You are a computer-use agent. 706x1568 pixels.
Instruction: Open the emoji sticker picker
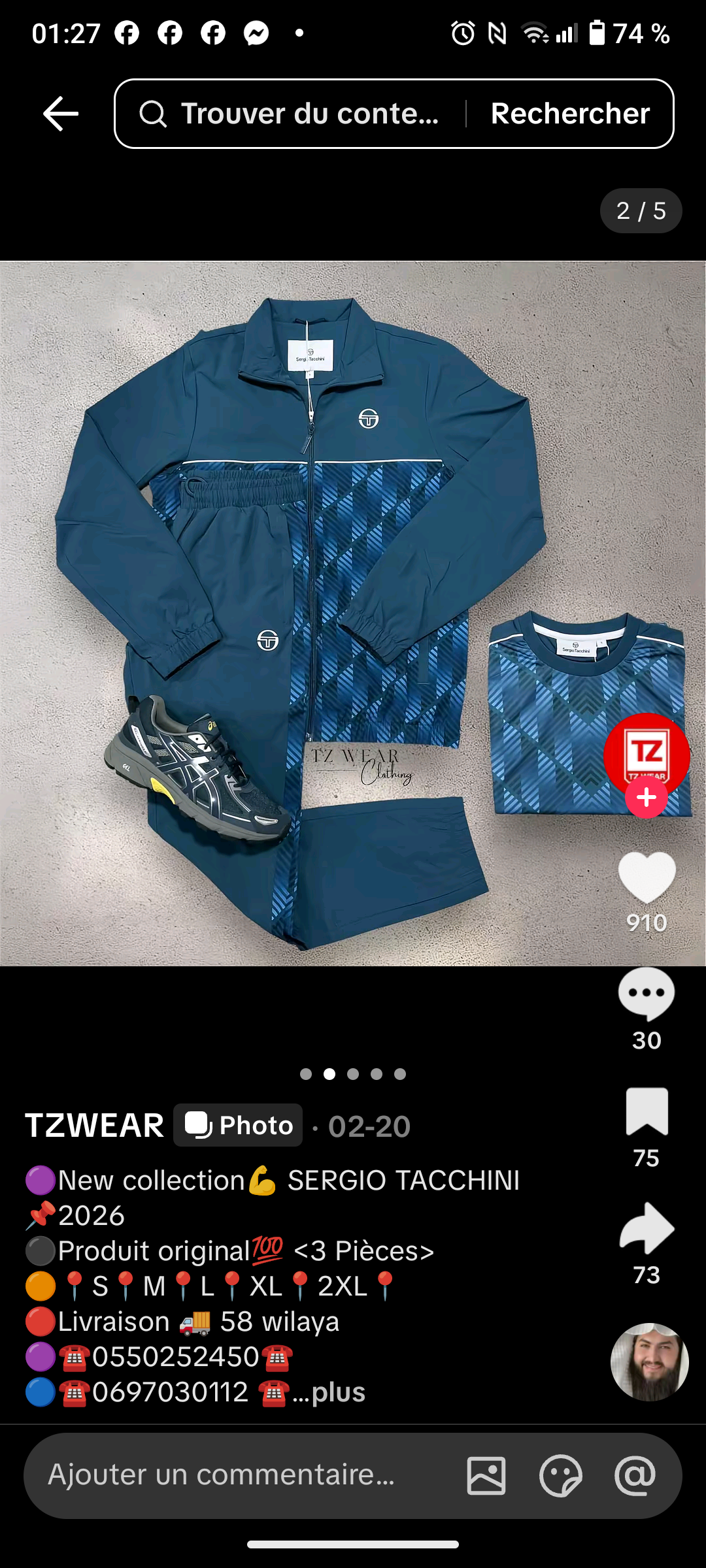pyautogui.click(x=560, y=1476)
